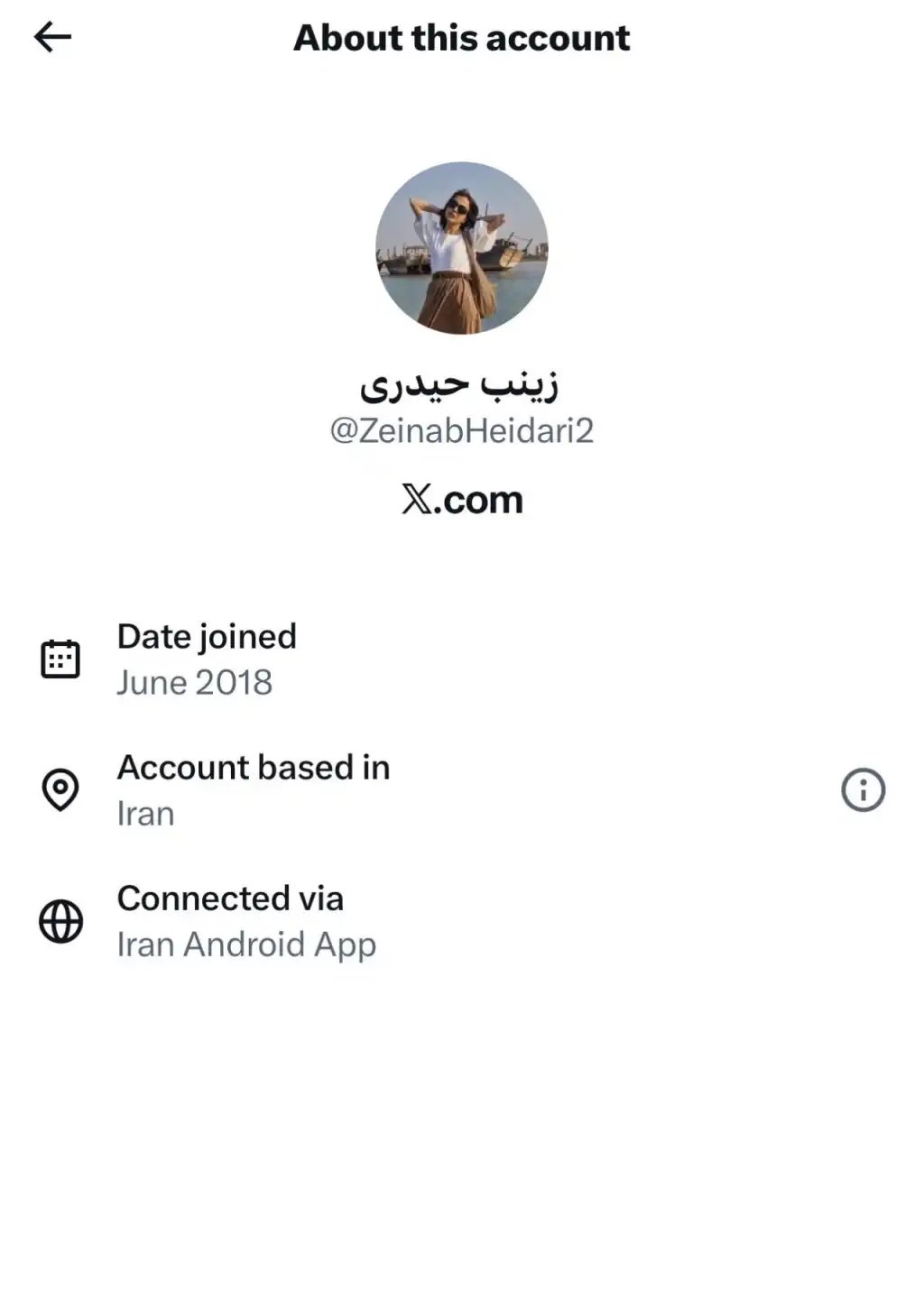Screen dimensions: 924x1300
Task: Click the @ZeinabHeidari2 username link
Action: (461, 431)
